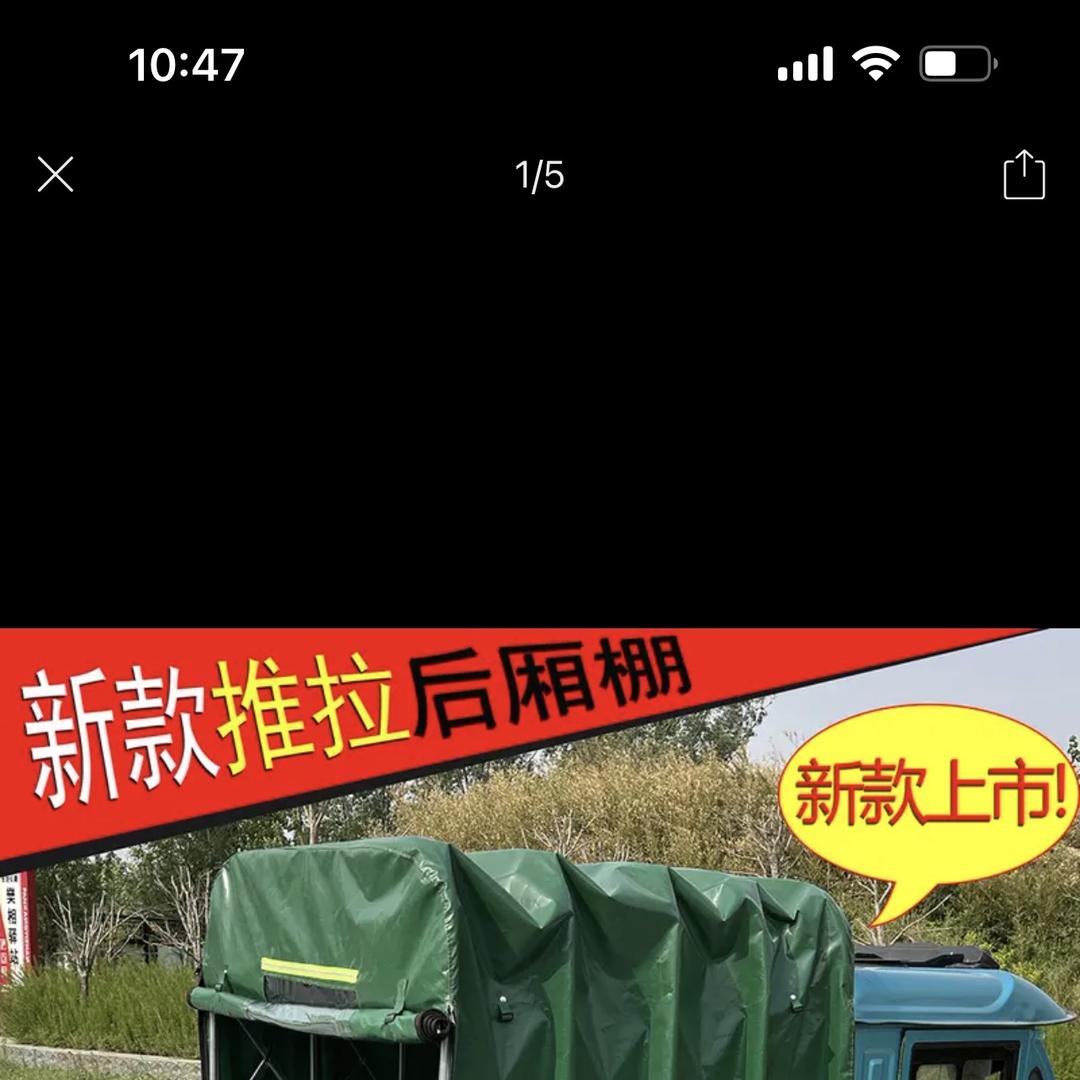Close the image viewer

coord(56,175)
